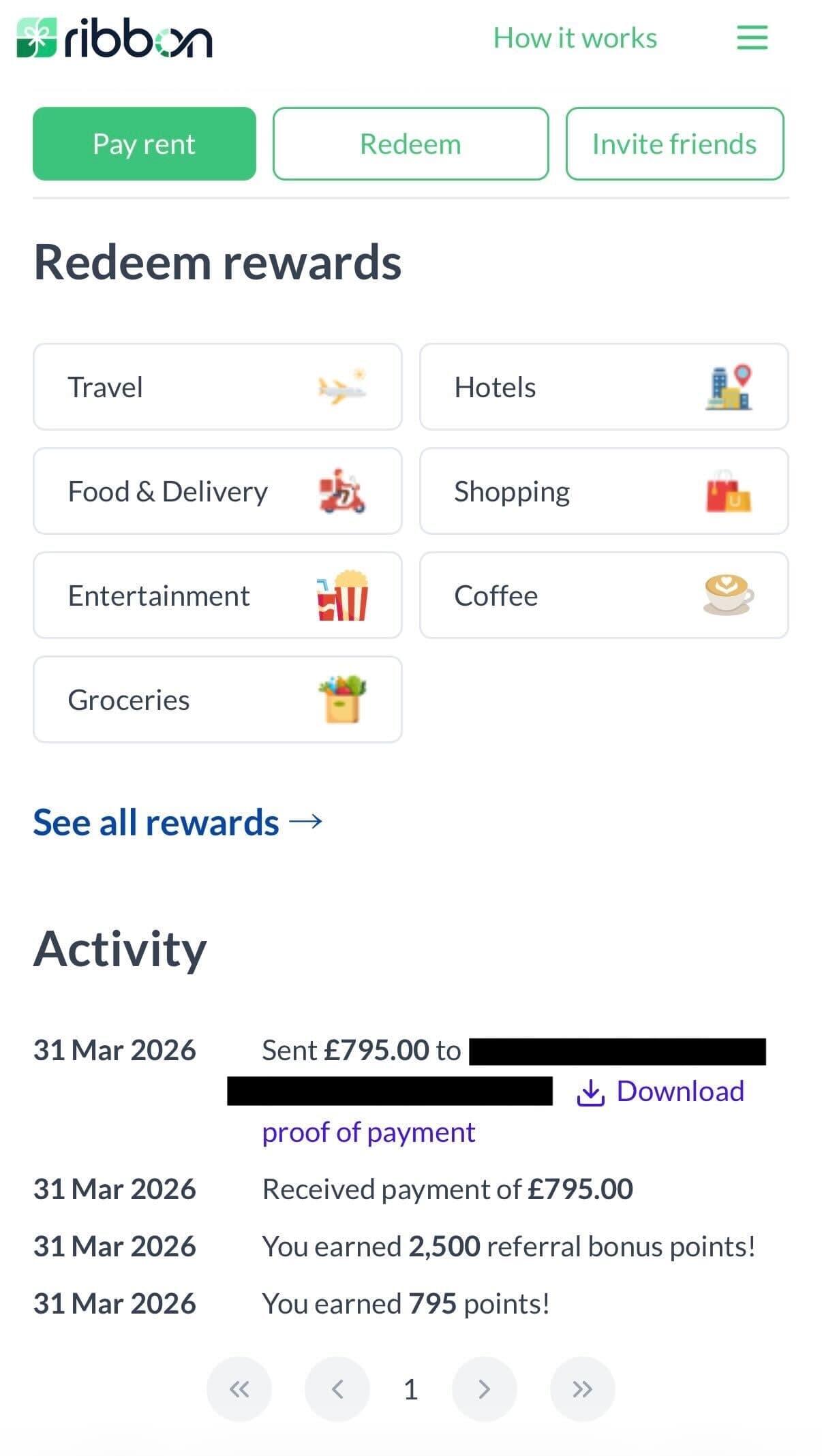Click the Ribbon logo
This screenshot has width=822, height=1456.
[x=114, y=39]
